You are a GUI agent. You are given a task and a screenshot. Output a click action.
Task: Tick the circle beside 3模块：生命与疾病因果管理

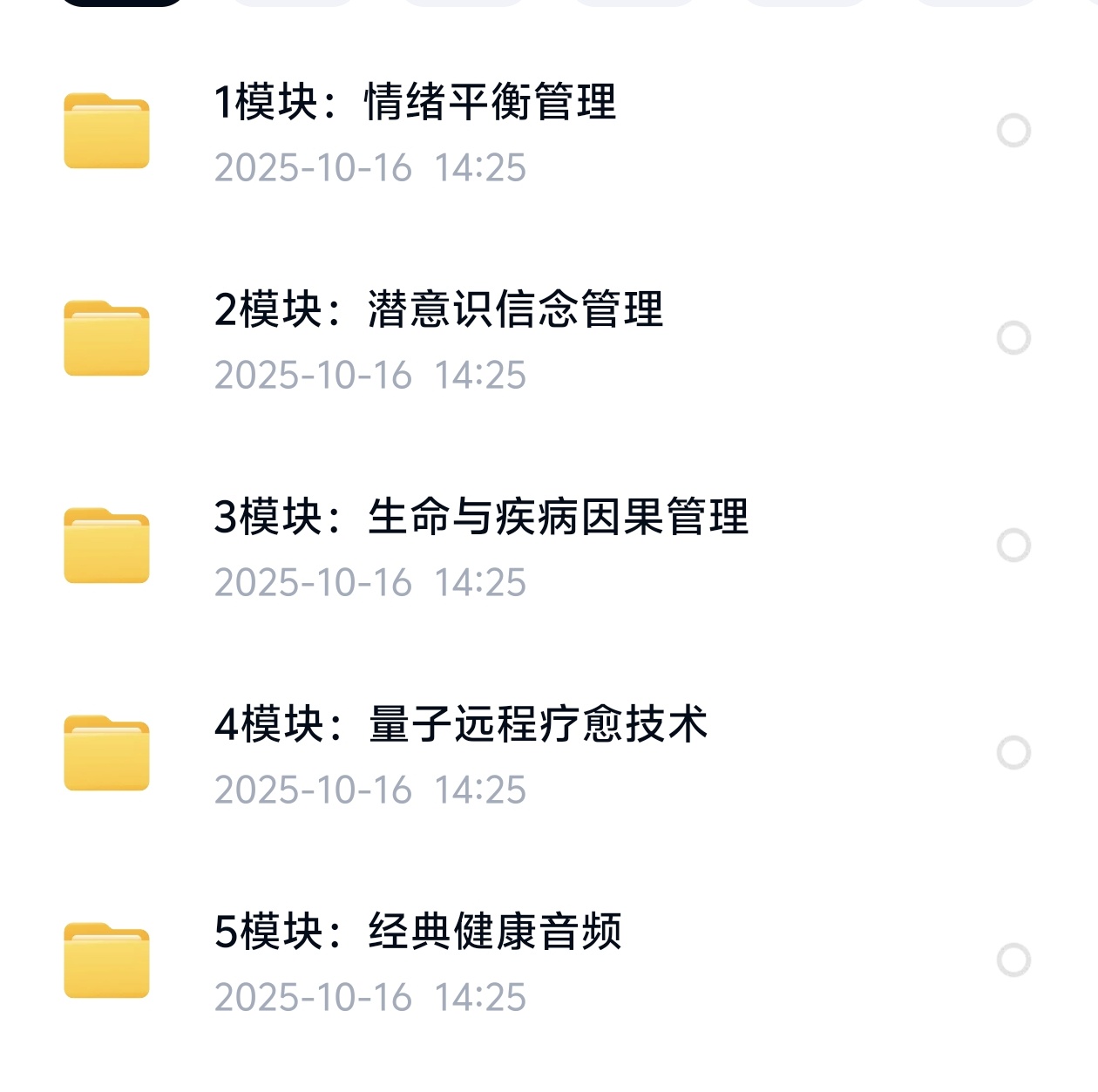pyautogui.click(x=1013, y=546)
